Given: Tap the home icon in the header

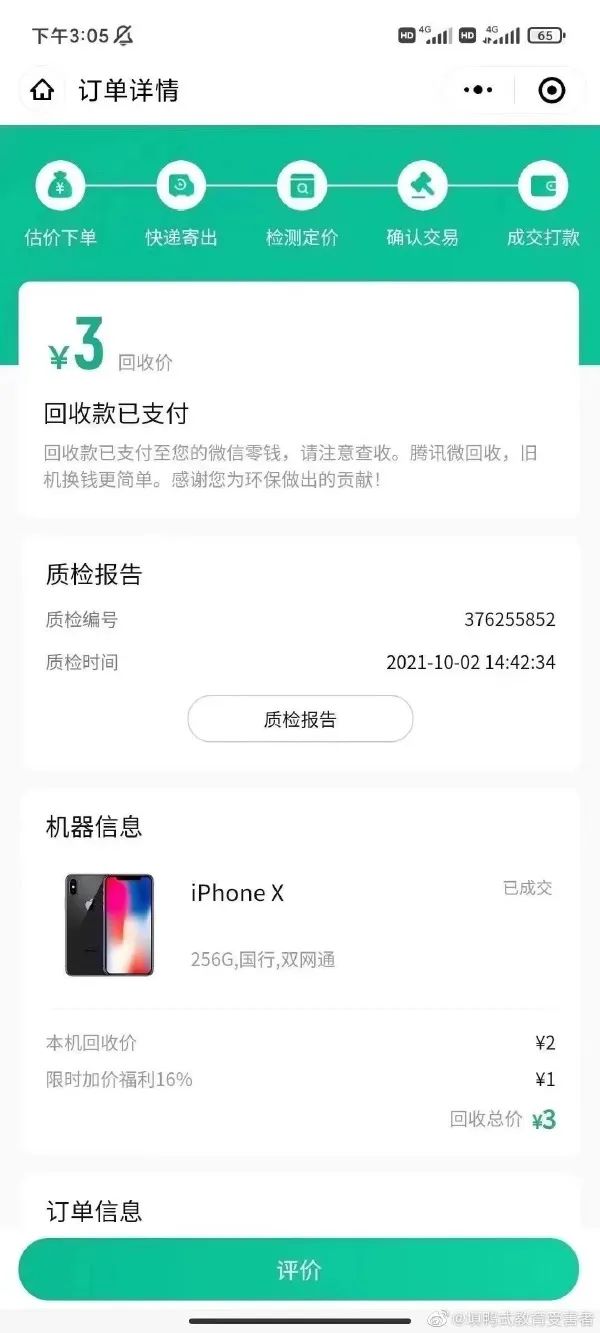Looking at the screenshot, I should [42, 90].
